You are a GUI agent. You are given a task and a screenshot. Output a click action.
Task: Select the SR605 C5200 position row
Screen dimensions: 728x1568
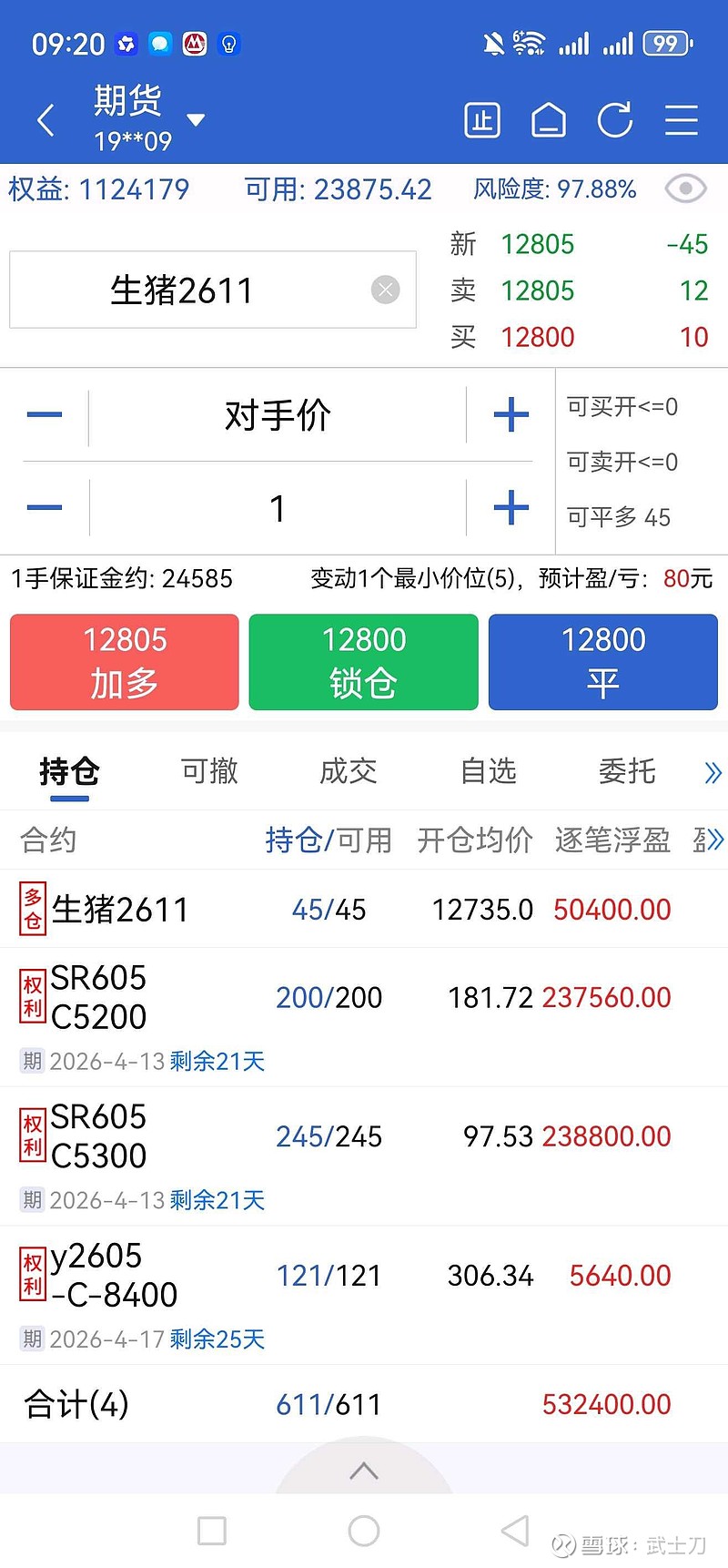coord(346,998)
